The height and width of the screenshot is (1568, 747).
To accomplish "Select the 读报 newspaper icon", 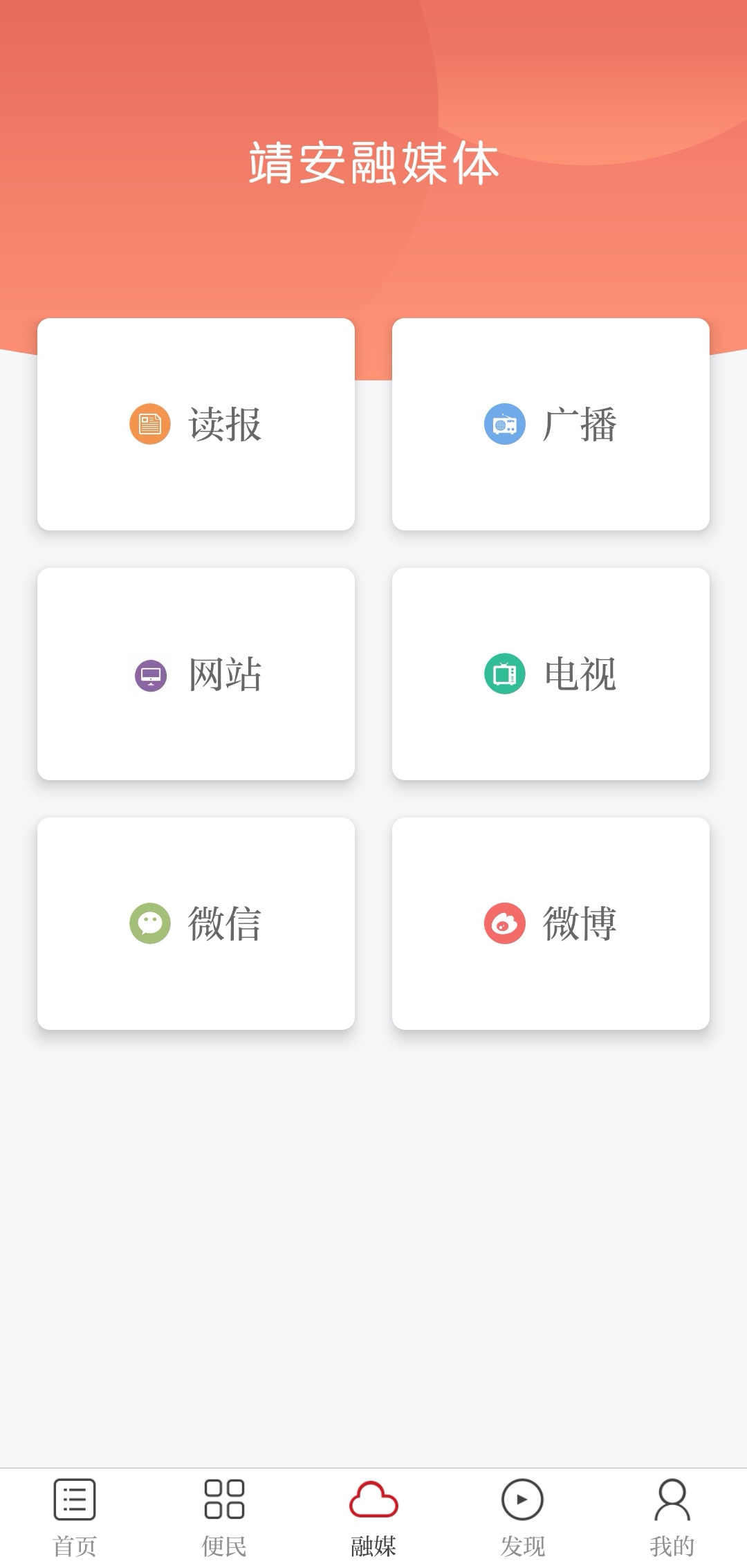I will (151, 424).
